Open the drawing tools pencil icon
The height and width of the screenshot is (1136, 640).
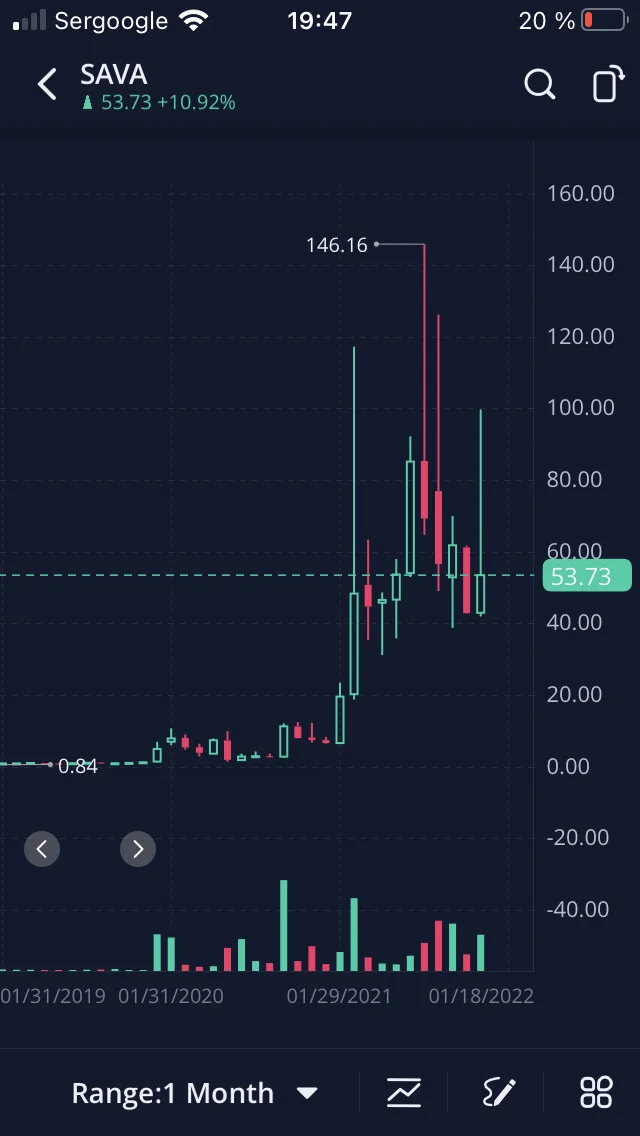(x=499, y=1093)
